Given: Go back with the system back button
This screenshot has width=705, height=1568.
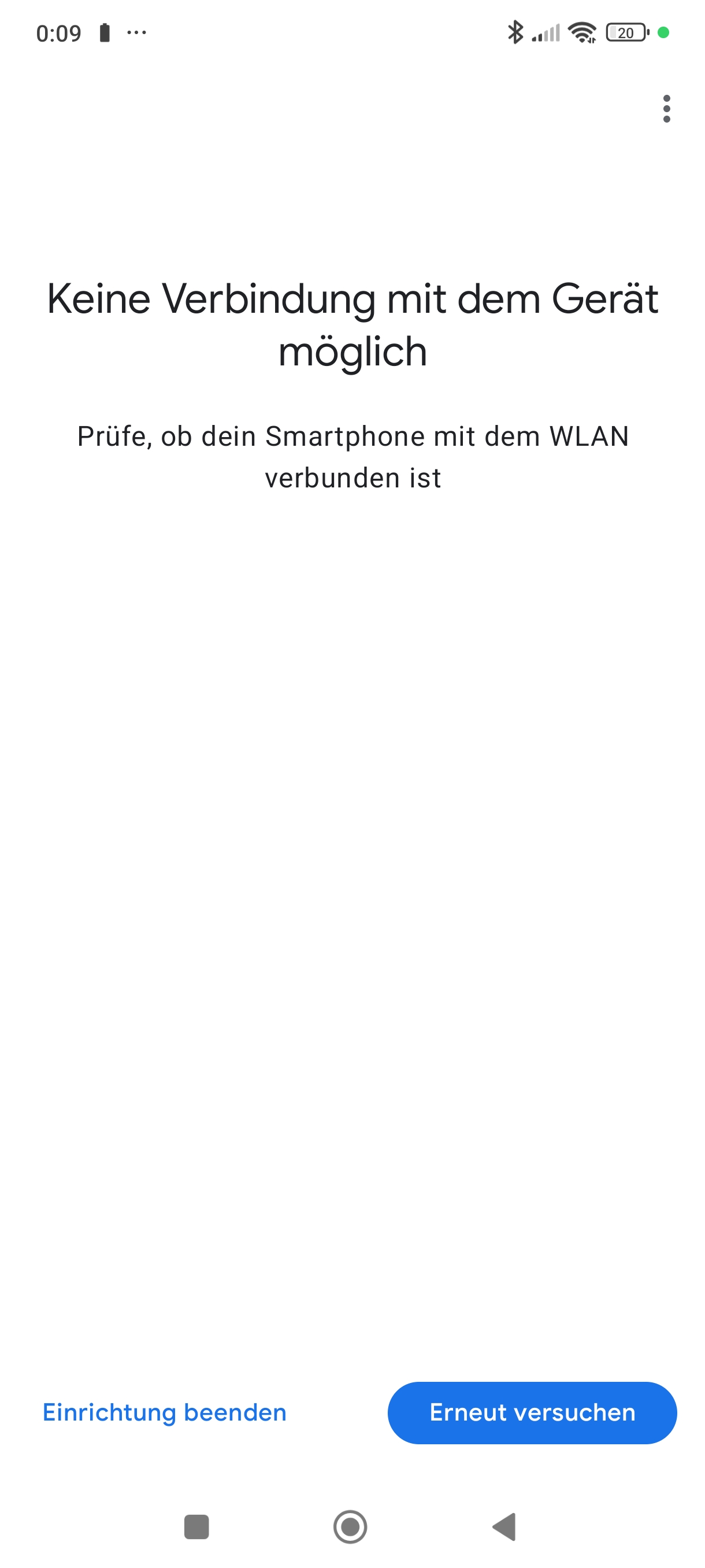Looking at the screenshot, I should pos(504,1526).
